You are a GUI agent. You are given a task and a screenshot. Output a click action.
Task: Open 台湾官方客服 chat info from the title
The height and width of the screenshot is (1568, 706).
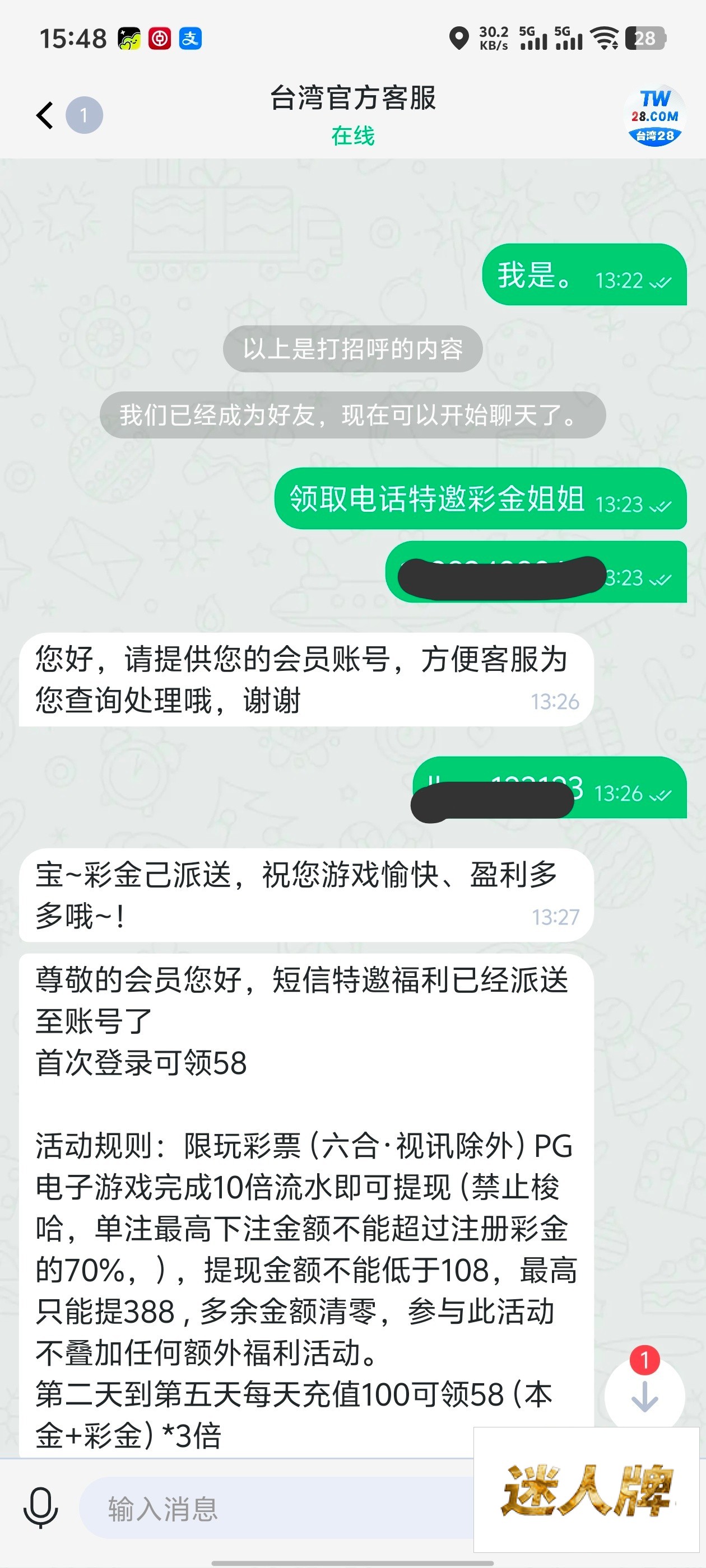(x=352, y=99)
